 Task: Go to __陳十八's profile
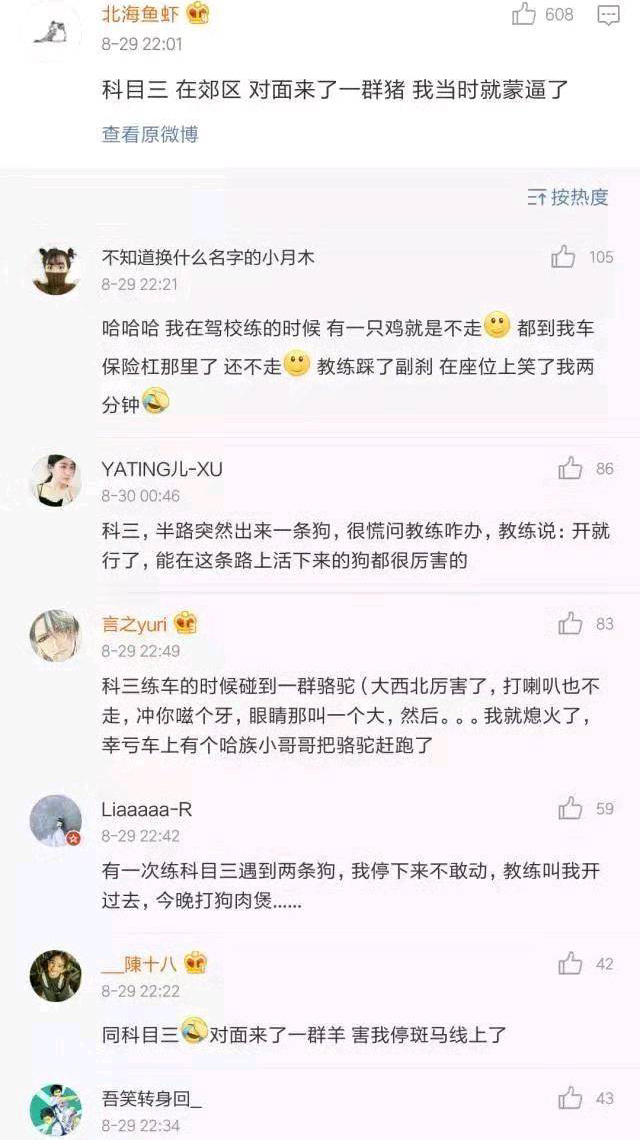pos(56,977)
